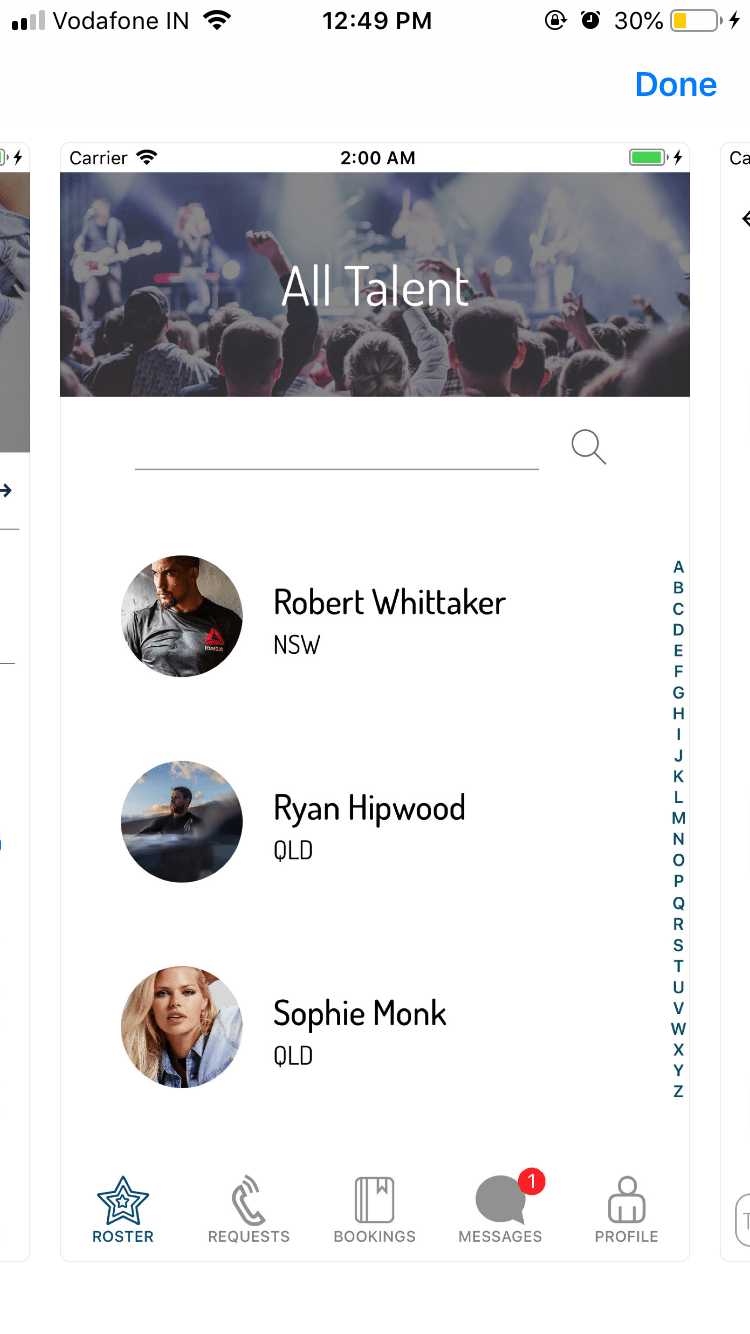Tap the All Talent app screenshot
Image resolution: width=750 pixels, height=1334 pixels.
click(x=374, y=700)
